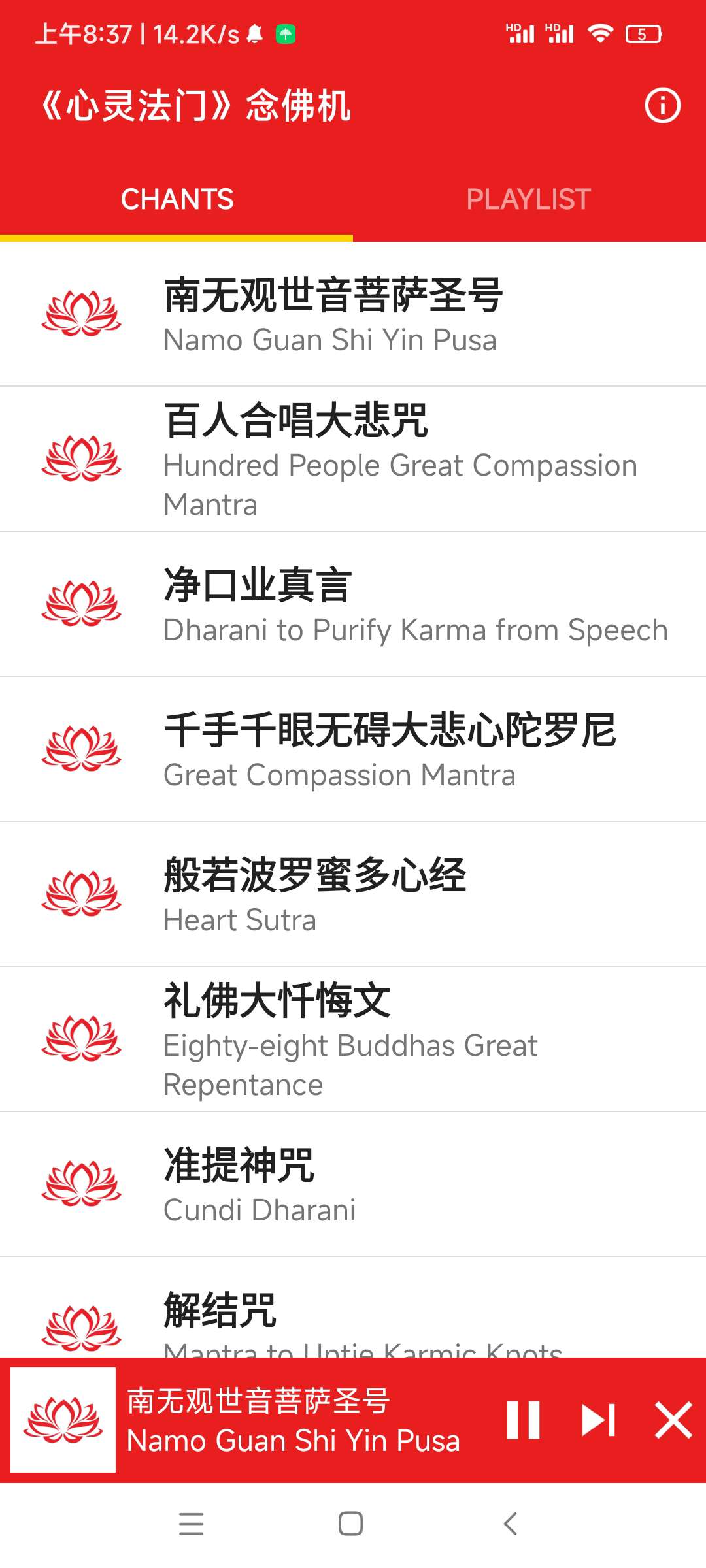The width and height of the screenshot is (706, 1568).
Task: Select the Great Compassion Mantra chant
Action: (x=353, y=749)
